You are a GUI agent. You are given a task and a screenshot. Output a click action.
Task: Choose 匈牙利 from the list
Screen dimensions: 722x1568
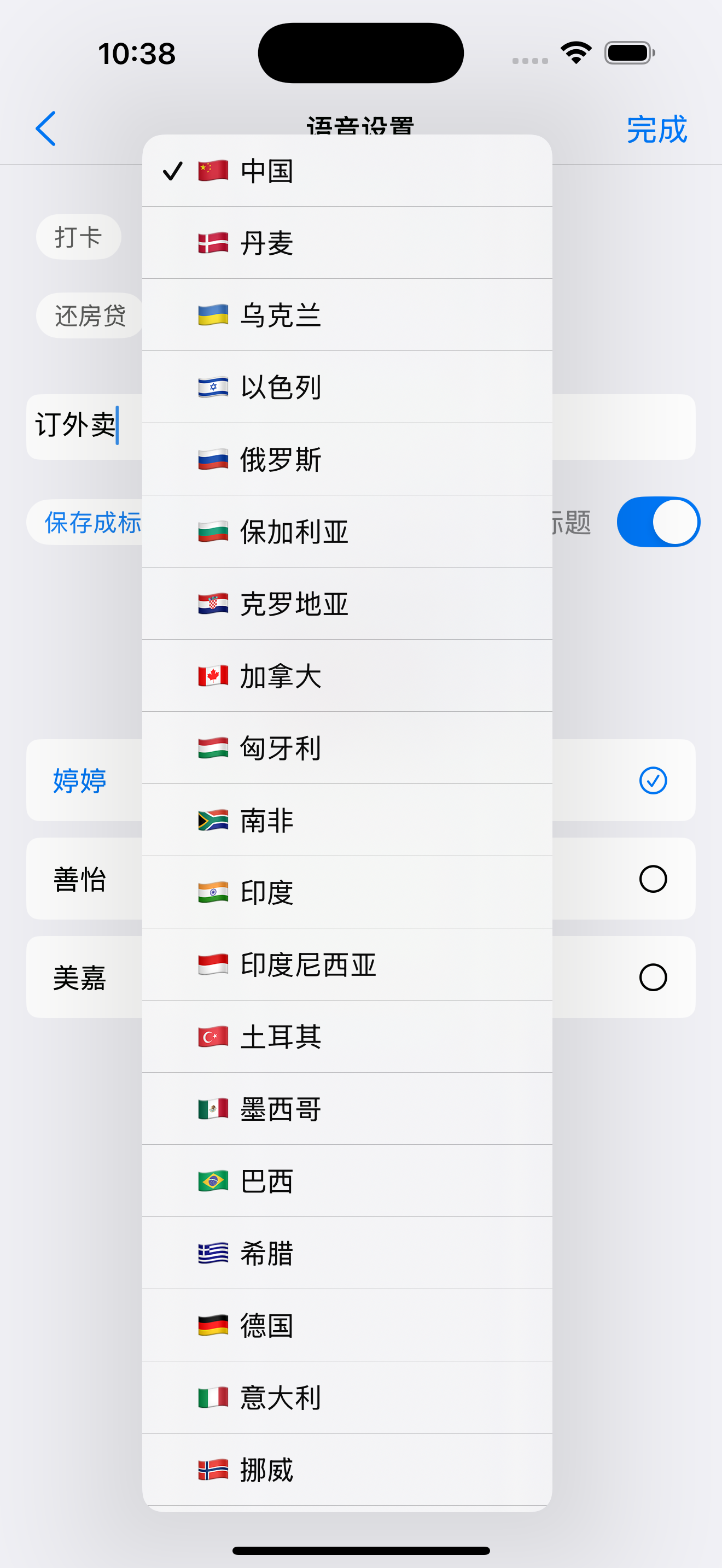click(347, 748)
